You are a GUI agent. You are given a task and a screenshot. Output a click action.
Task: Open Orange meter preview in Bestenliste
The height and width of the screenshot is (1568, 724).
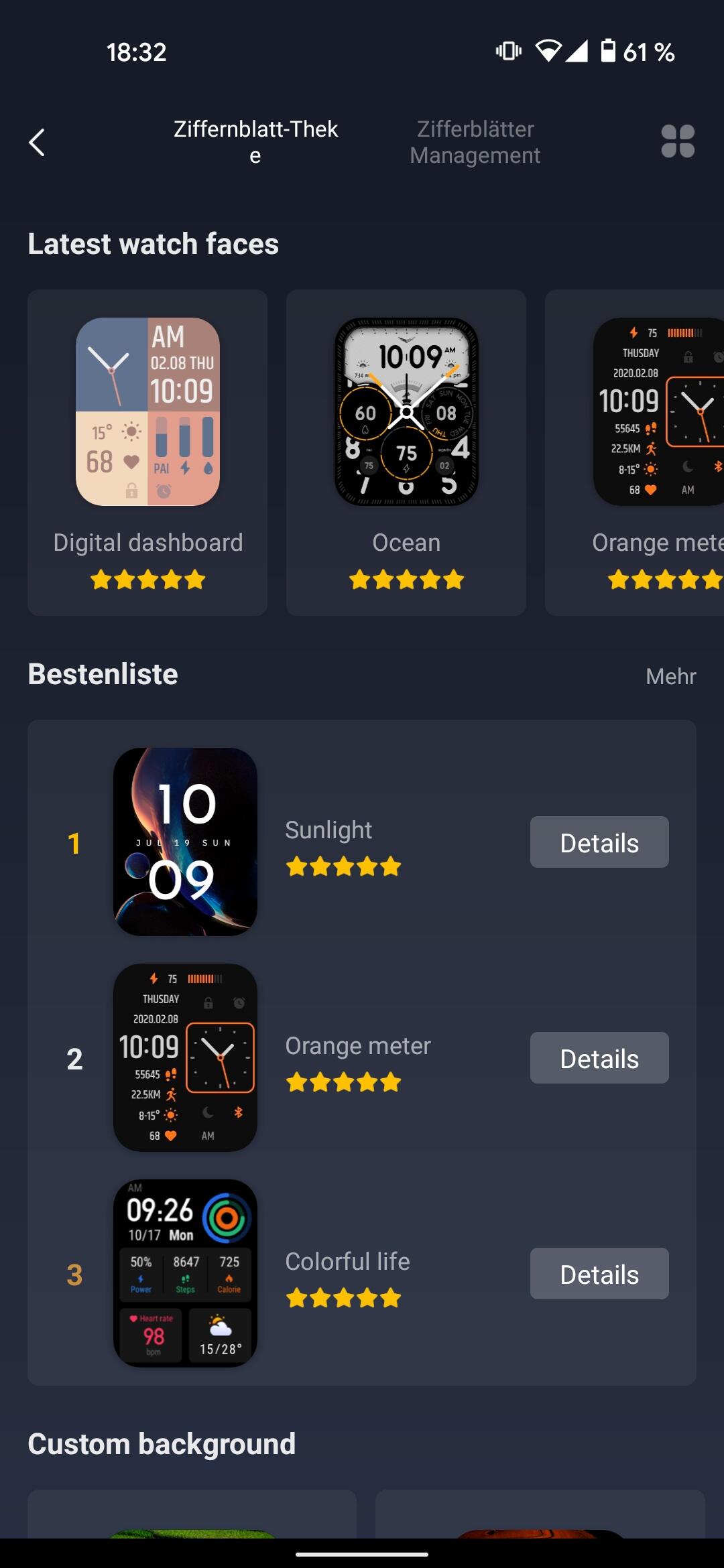point(185,1057)
